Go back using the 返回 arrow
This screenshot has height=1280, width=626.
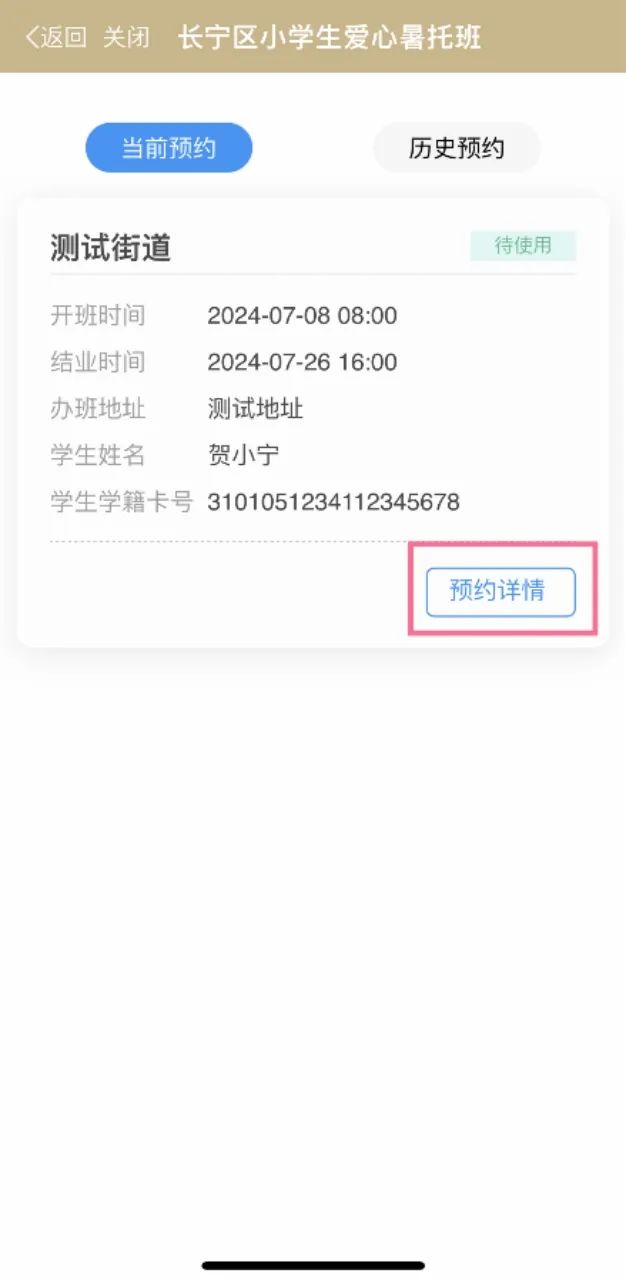pyautogui.click(x=56, y=38)
